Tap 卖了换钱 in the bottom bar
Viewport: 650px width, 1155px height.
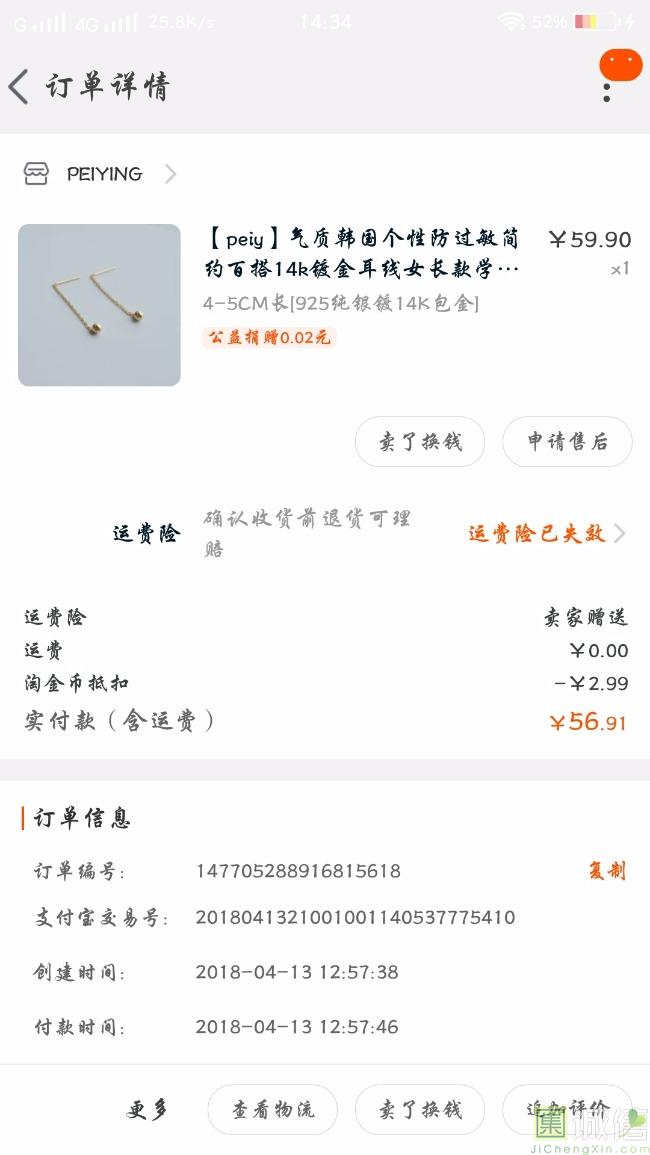tap(420, 1109)
